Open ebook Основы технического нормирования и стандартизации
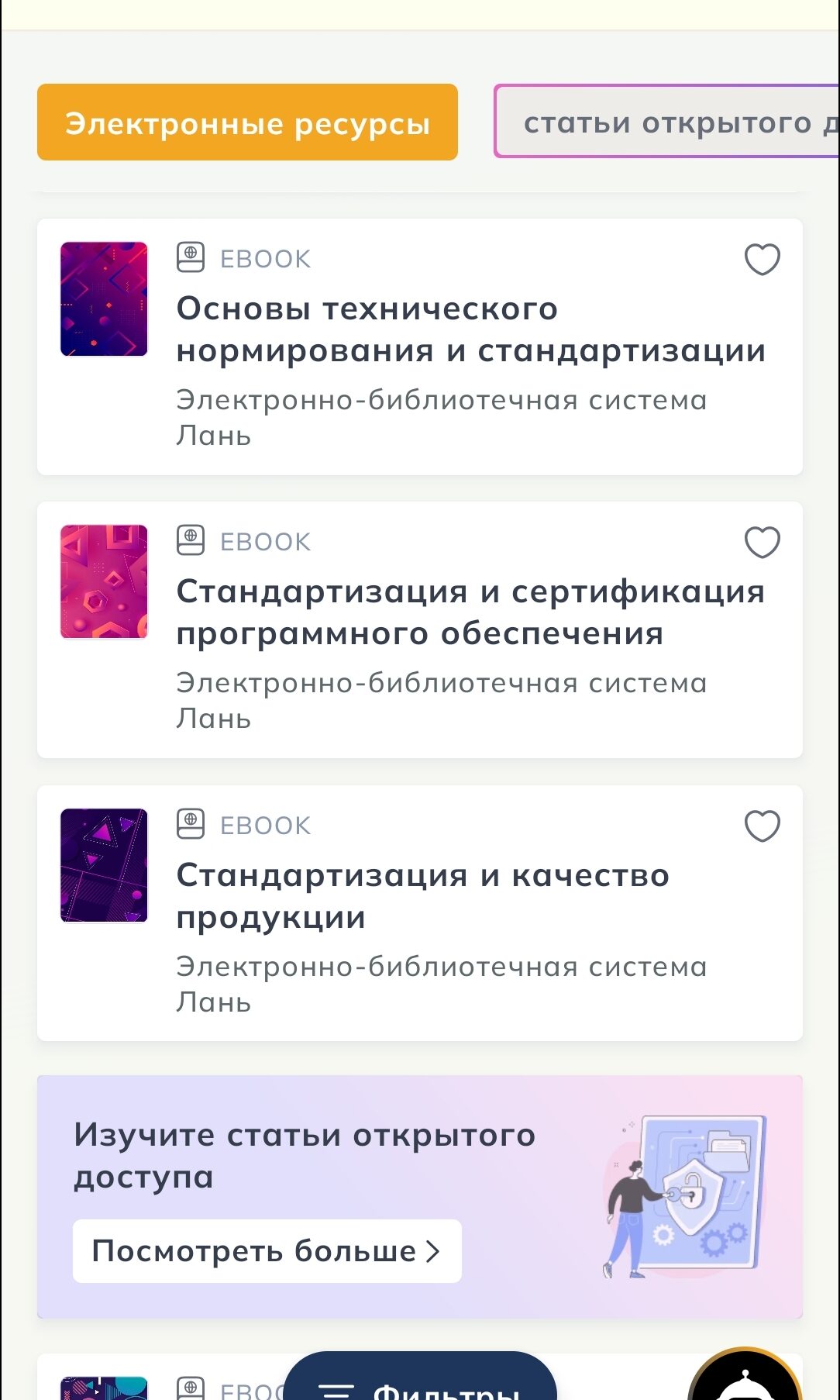 coord(470,330)
